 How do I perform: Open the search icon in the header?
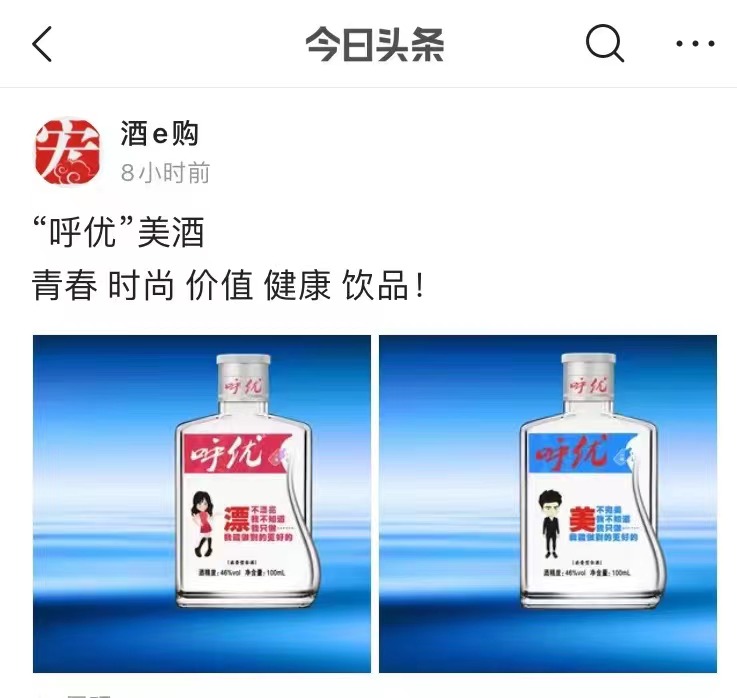tap(604, 44)
